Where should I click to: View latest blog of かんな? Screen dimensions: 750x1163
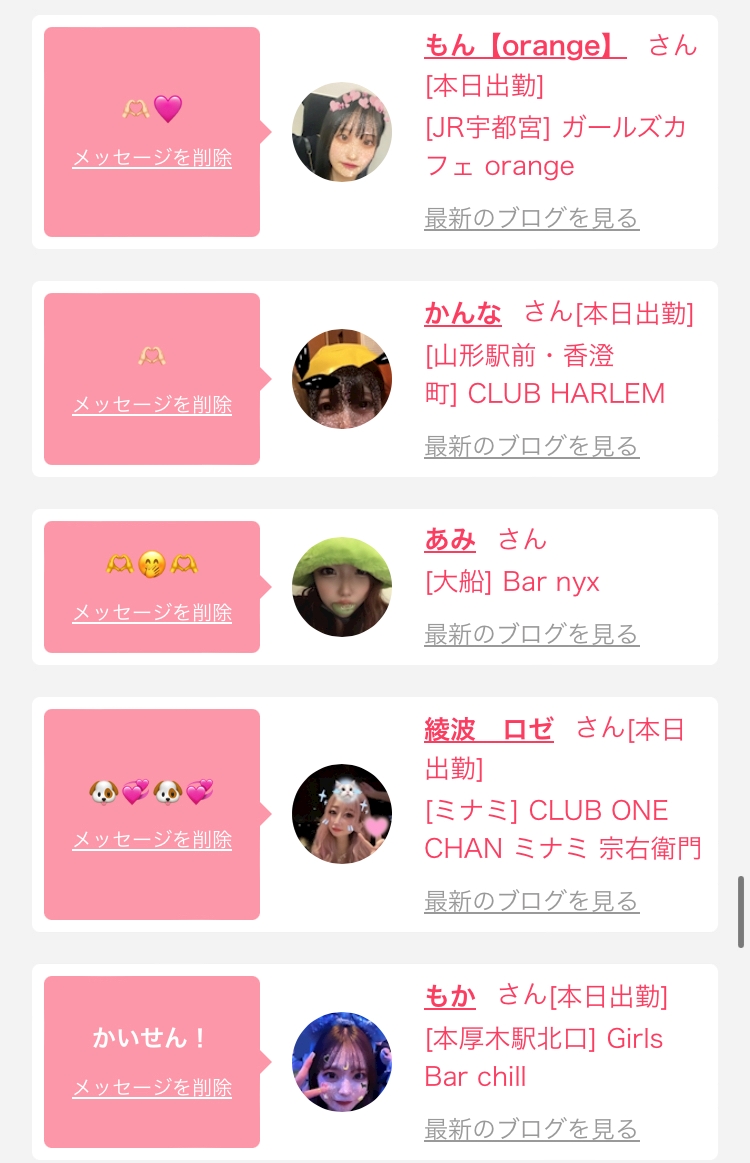(531, 447)
